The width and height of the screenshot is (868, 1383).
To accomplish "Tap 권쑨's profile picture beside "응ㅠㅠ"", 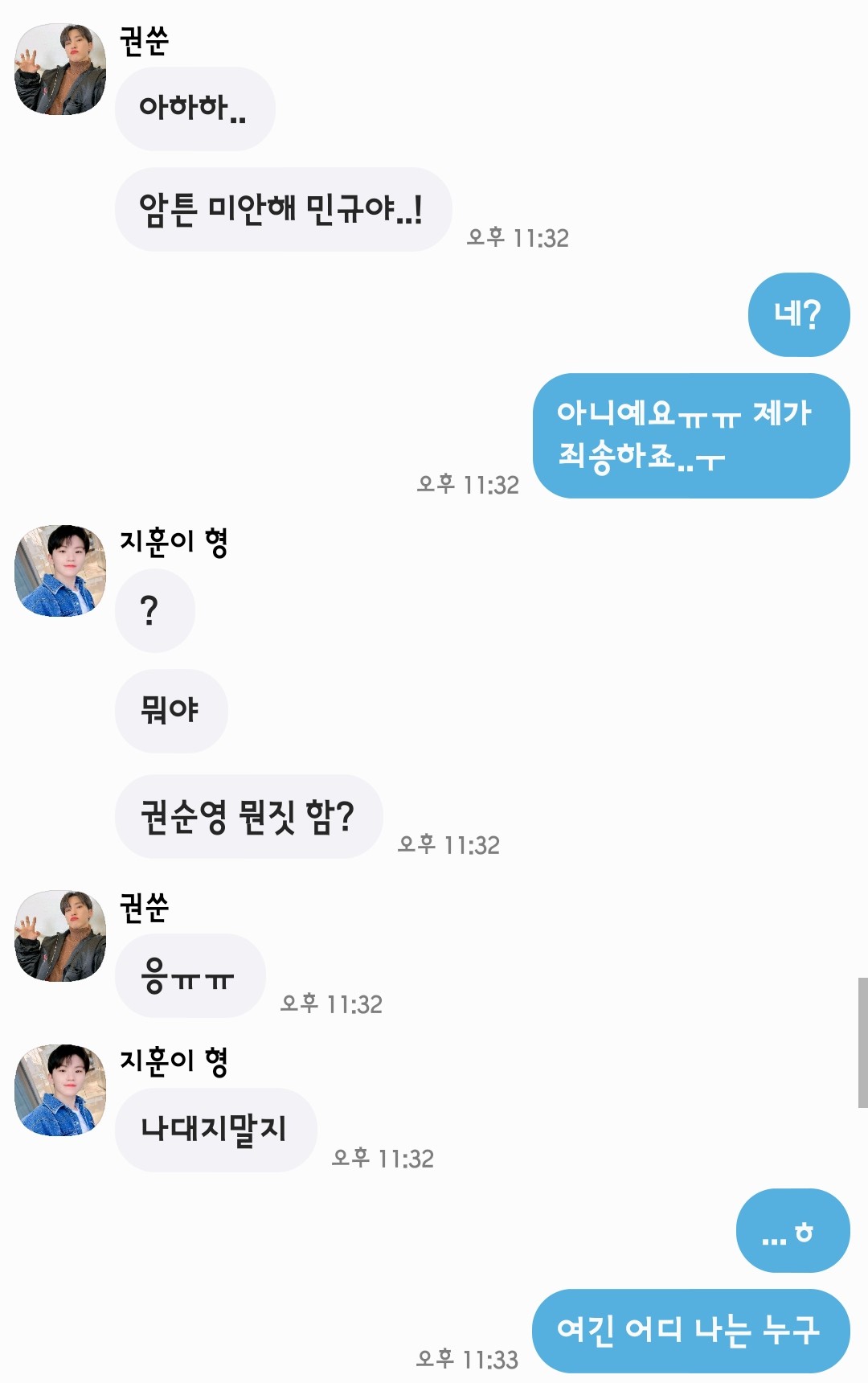I will pyautogui.click(x=60, y=936).
